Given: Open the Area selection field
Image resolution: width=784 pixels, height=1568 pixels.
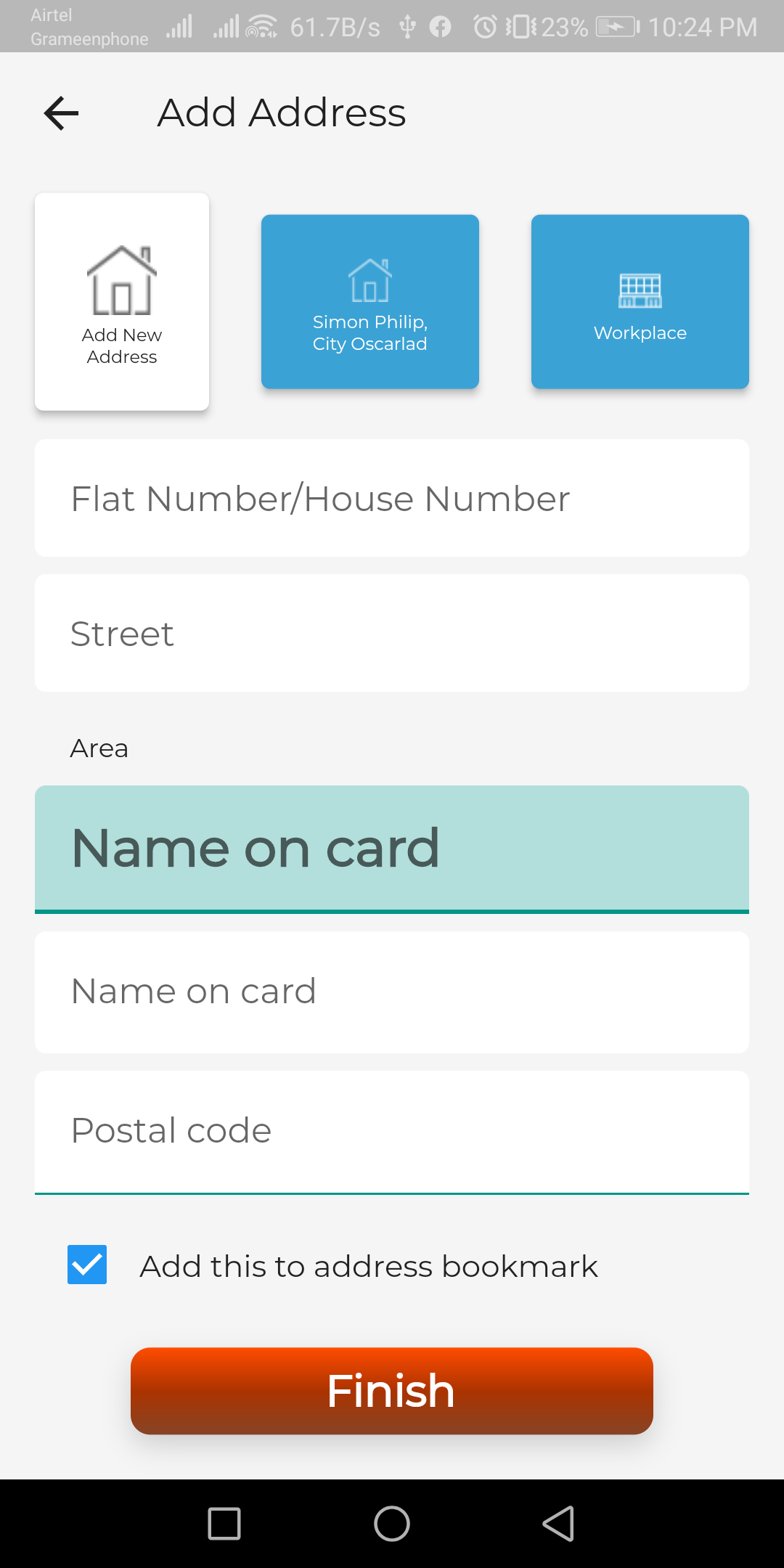Looking at the screenshot, I should pyautogui.click(x=392, y=847).
